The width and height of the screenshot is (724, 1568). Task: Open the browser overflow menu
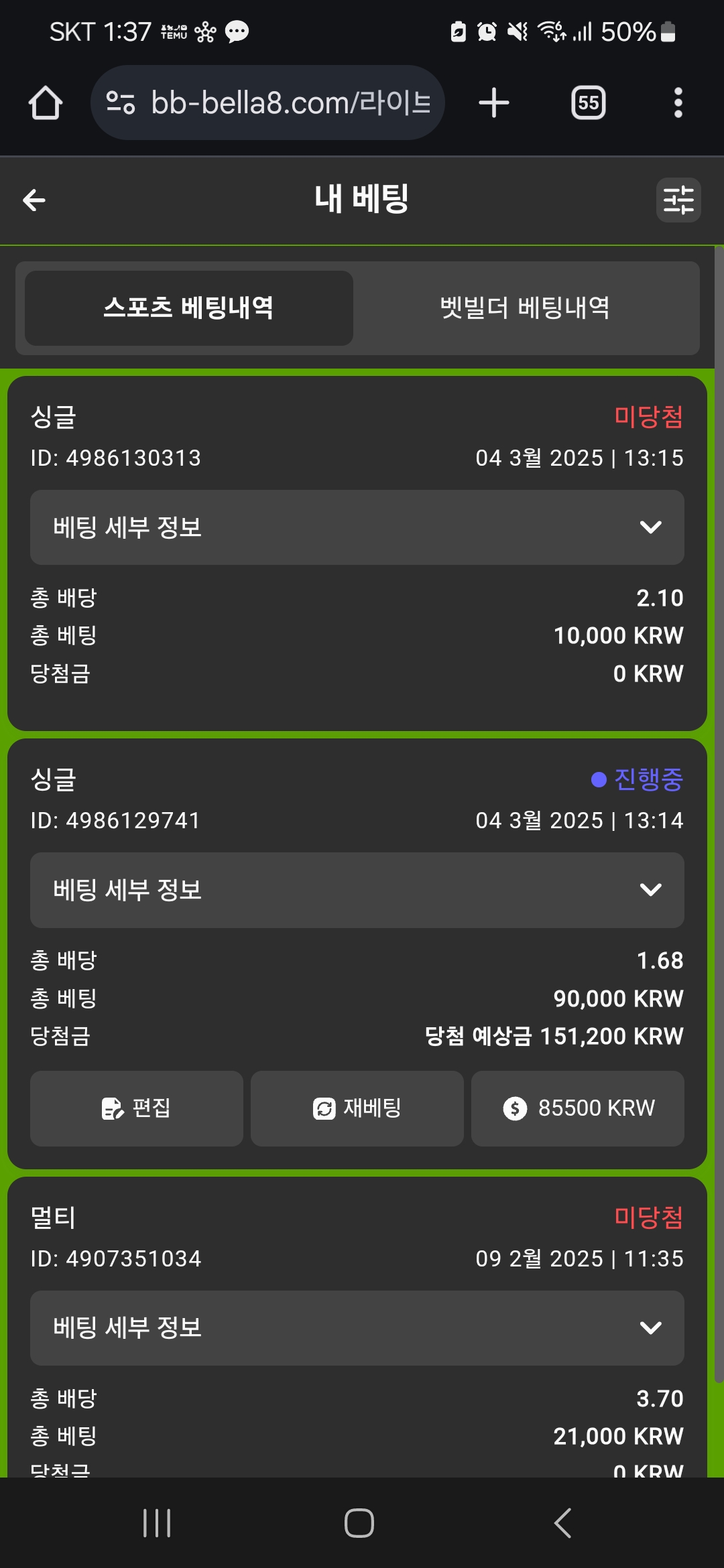pos(678,103)
